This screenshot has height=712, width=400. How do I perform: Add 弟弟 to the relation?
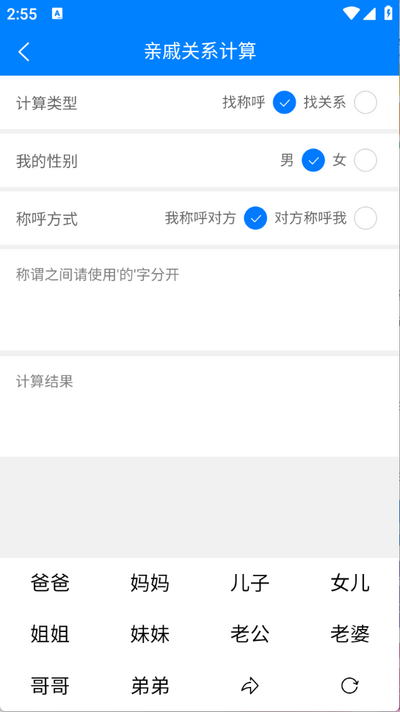coord(150,686)
